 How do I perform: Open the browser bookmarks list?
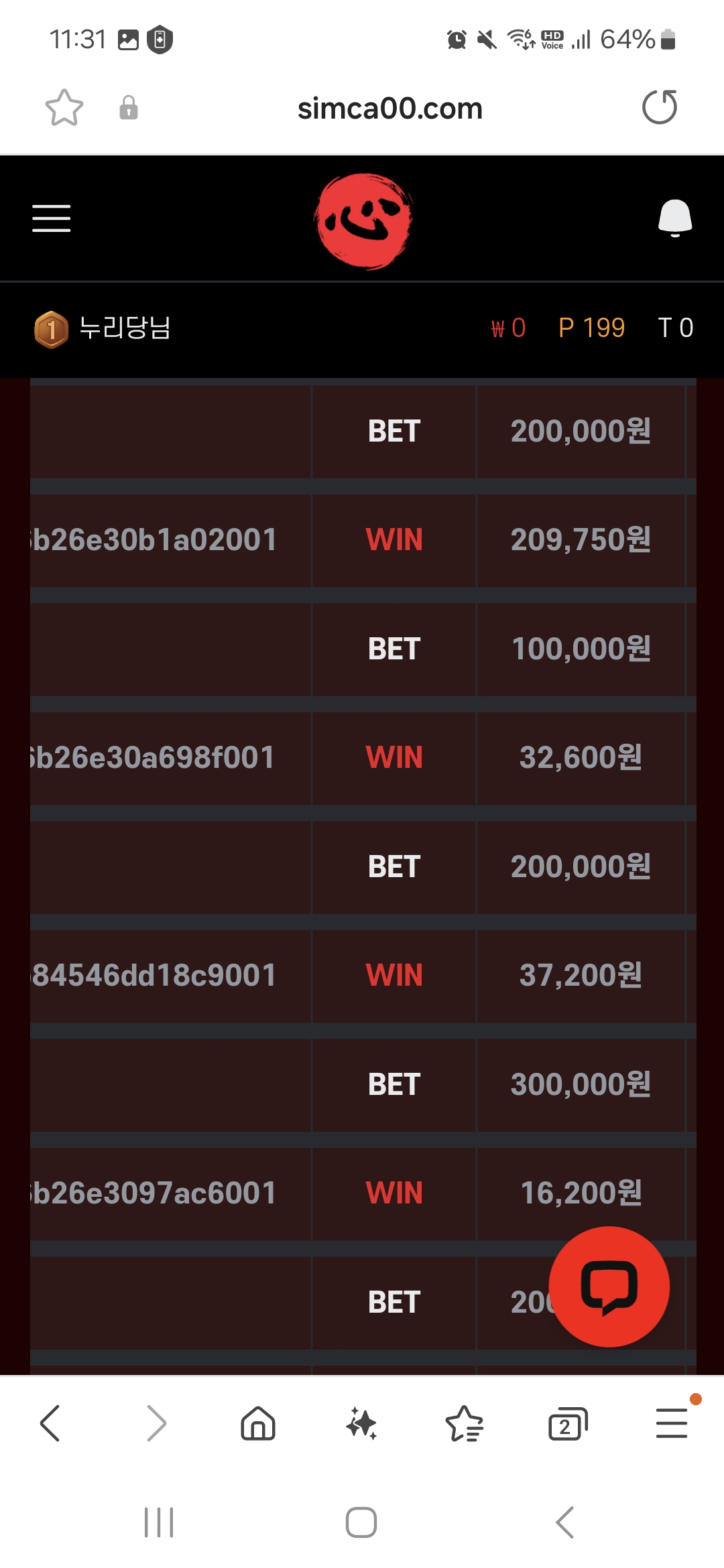point(464,1423)
